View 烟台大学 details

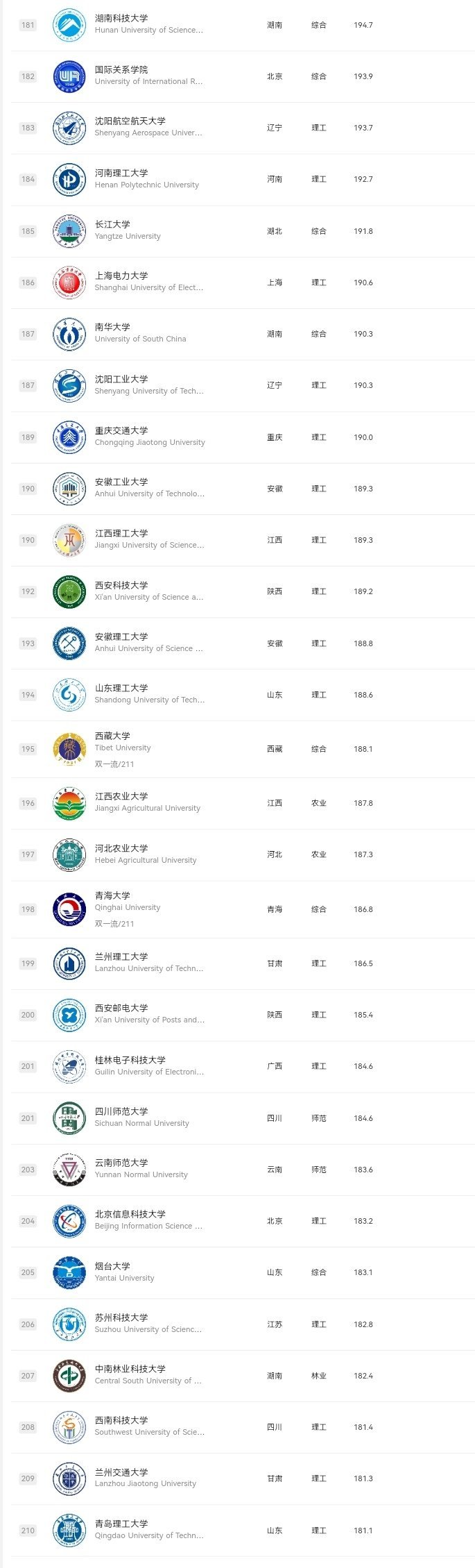click(x=112, y=1267)
